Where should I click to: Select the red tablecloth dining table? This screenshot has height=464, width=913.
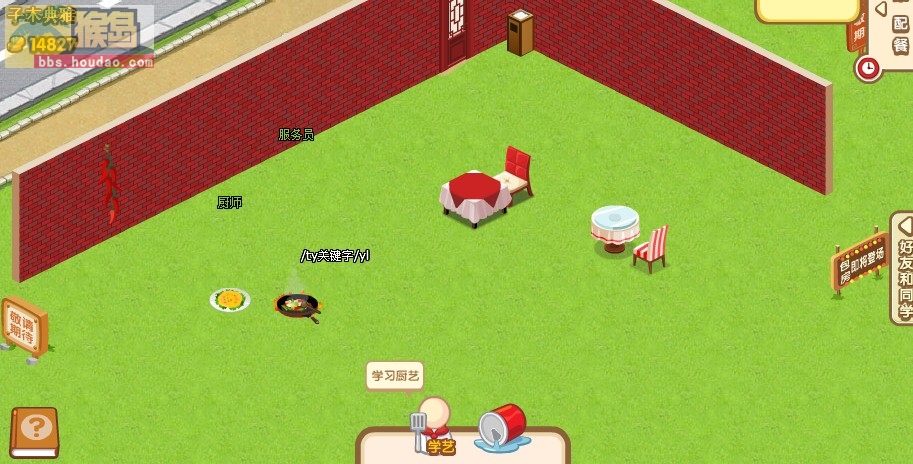(475, 194)
